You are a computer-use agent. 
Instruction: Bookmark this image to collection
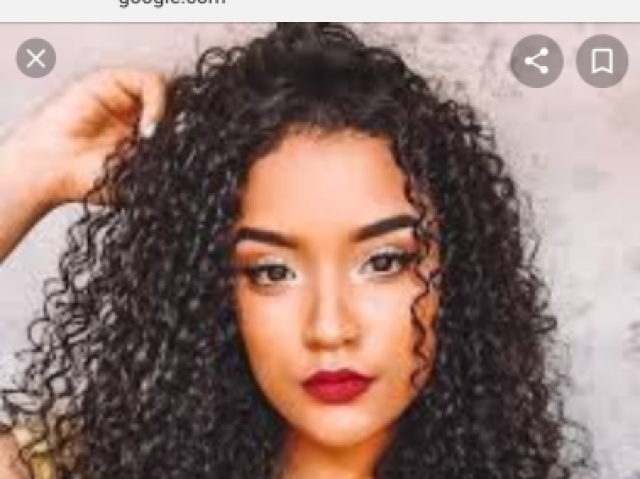pyautogui.click(x=602, y=61)
